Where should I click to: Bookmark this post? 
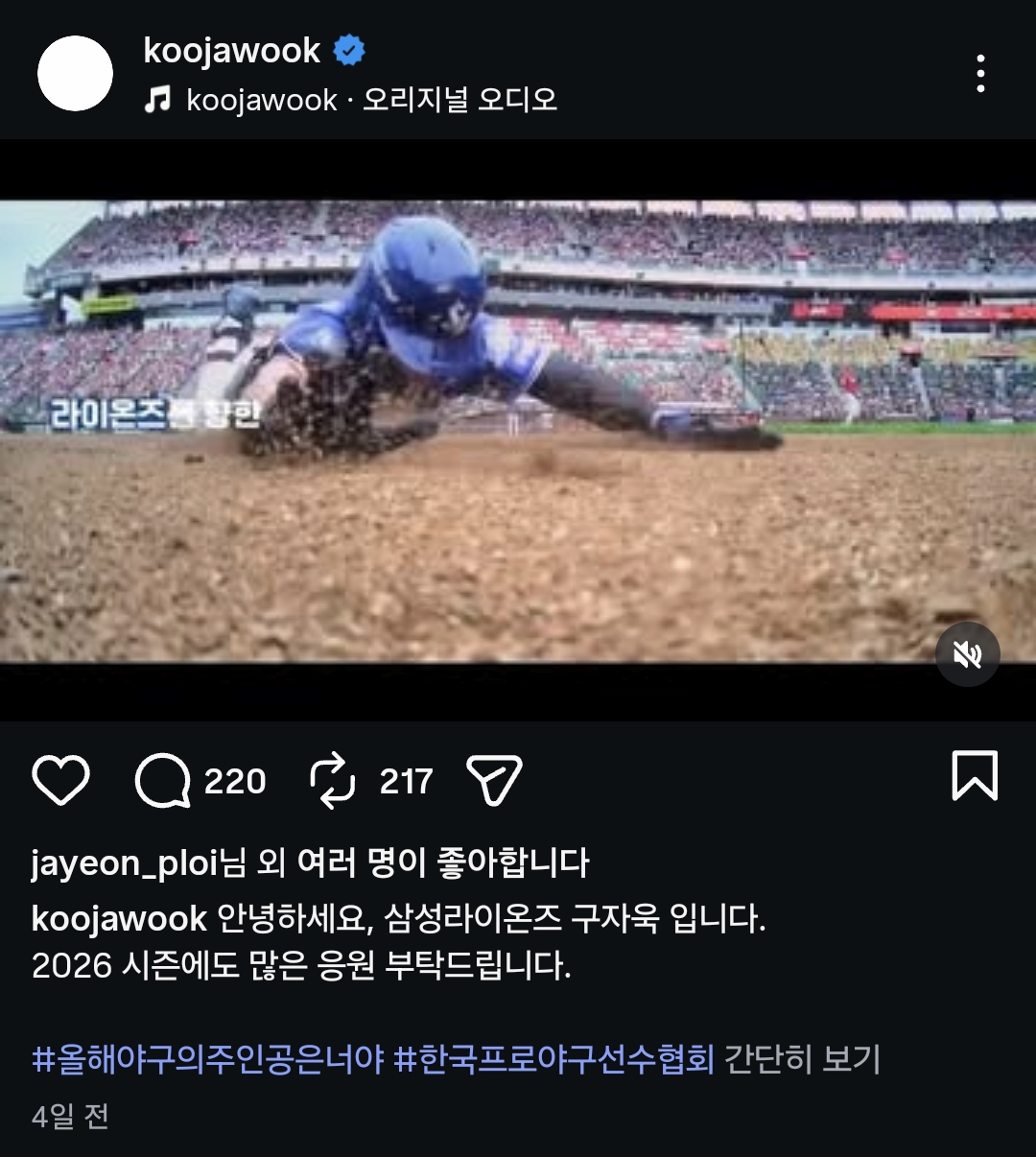tap(975, 775)
